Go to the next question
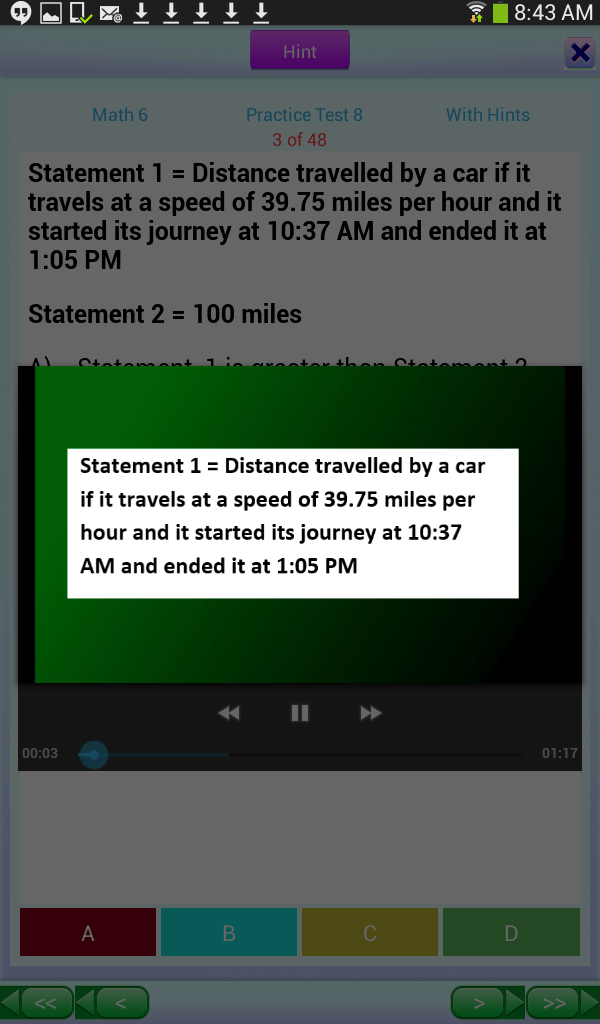The image size is (600, 1024). 487,1002
